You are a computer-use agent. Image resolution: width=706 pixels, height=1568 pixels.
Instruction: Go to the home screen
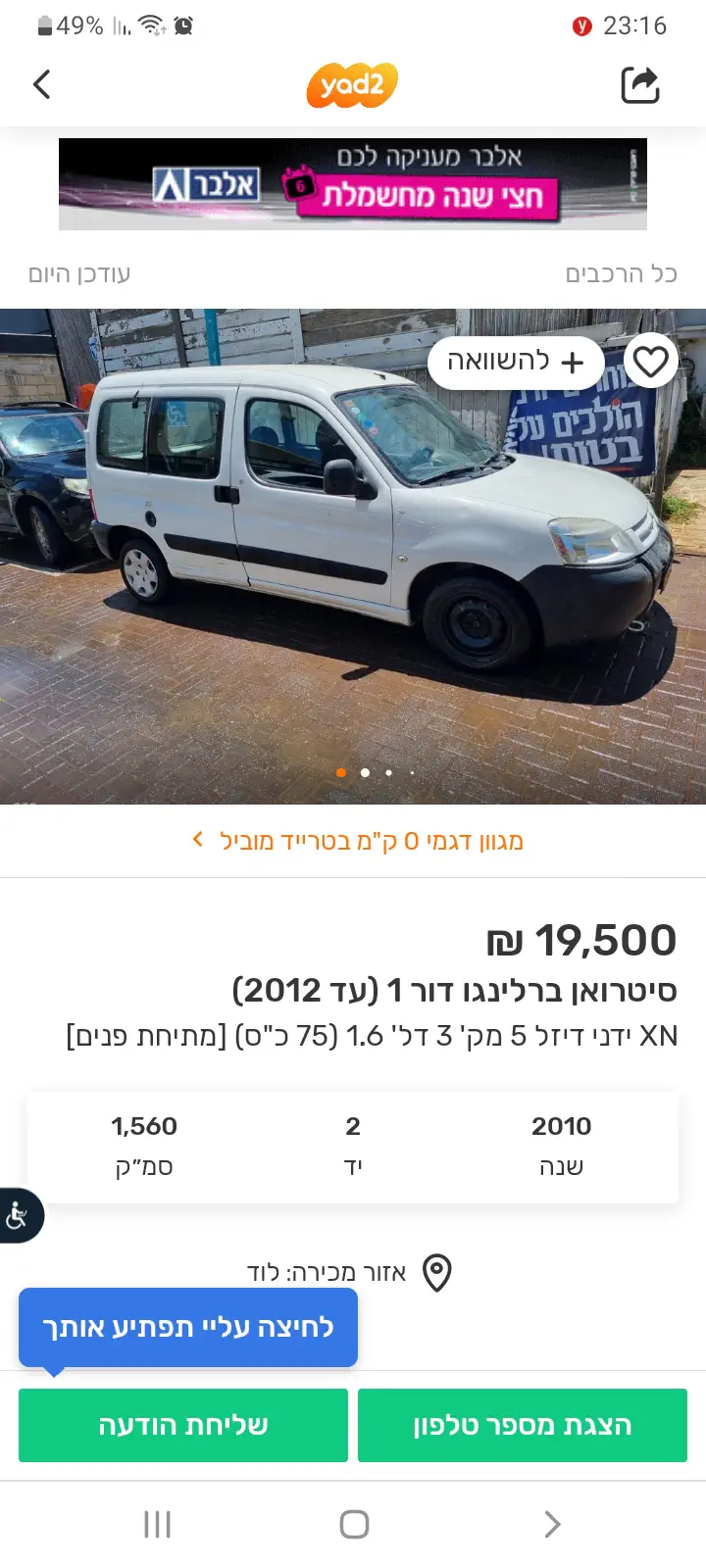[x=354, y=1524]
